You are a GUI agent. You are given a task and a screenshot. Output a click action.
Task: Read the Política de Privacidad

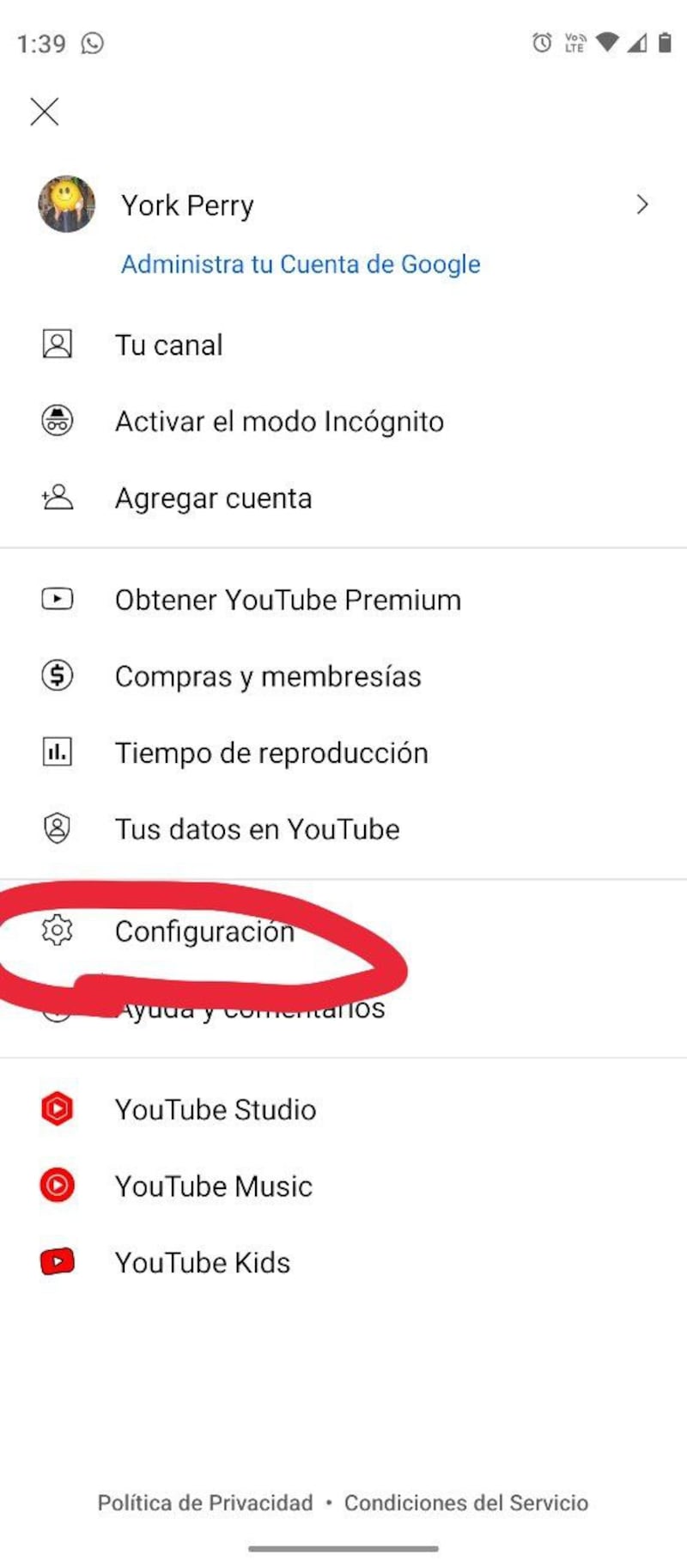coord(205,1503)
